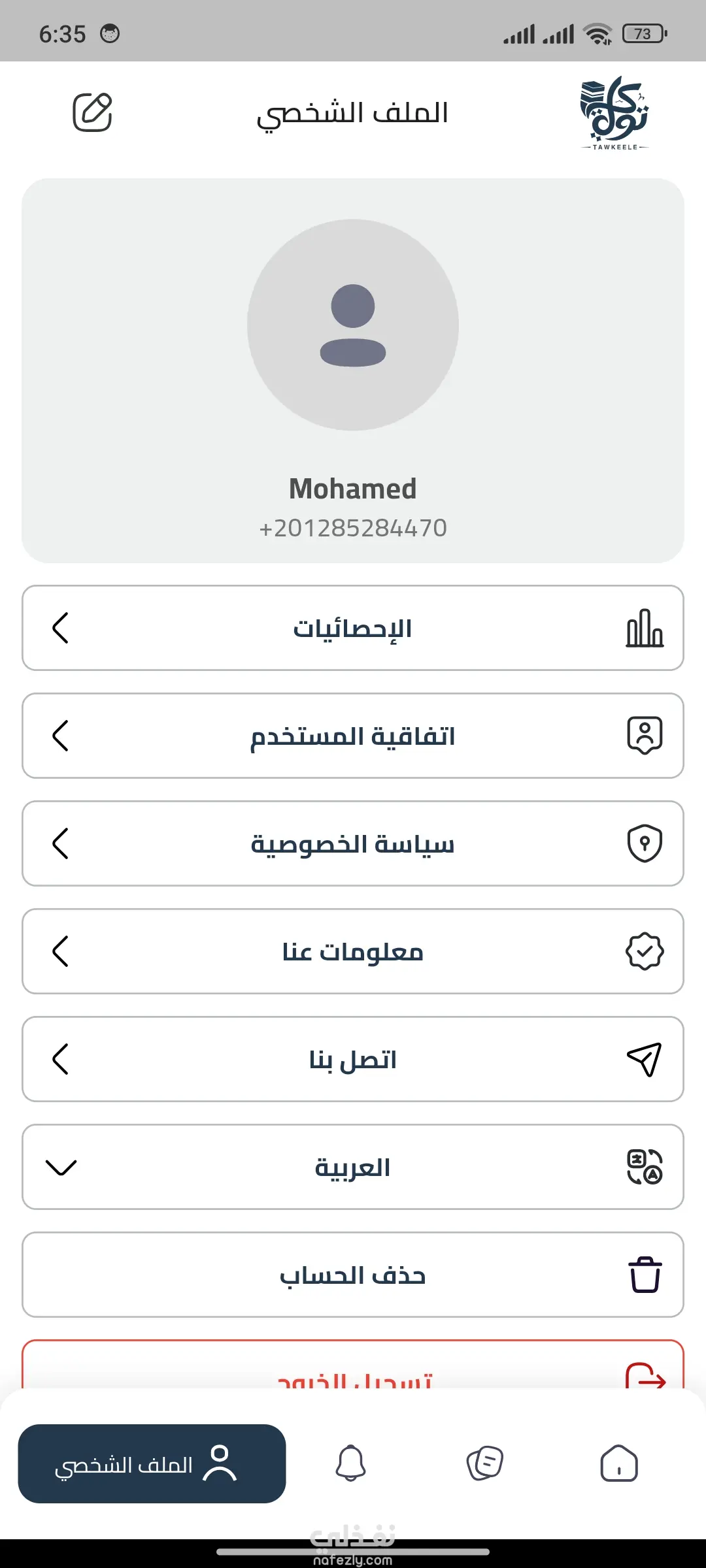Open the notifications bell tab
This screenshot has height=1568, width=706.
(351, 1463)
